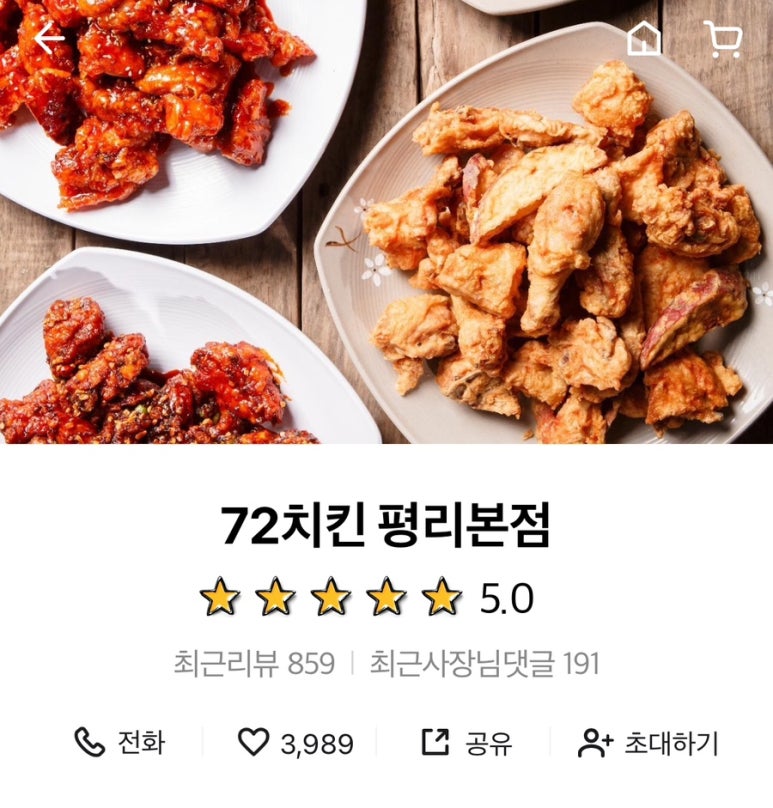Screen dimensions: 773x808
Task: Call the restaurant via 전화
Action: (120, 743)
